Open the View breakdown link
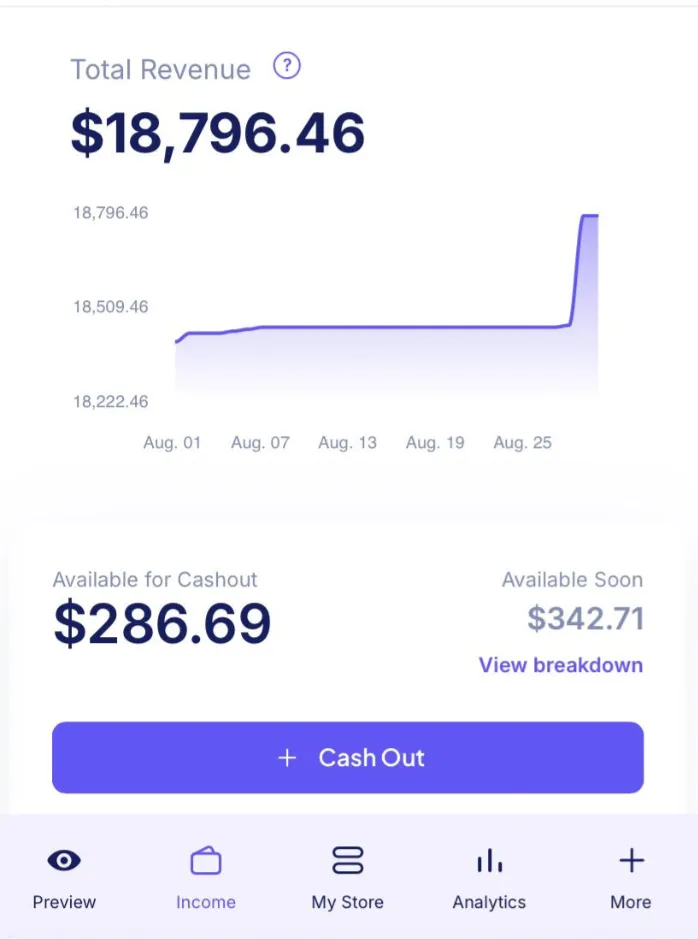The image size is (698, 940). pos(560,665)
